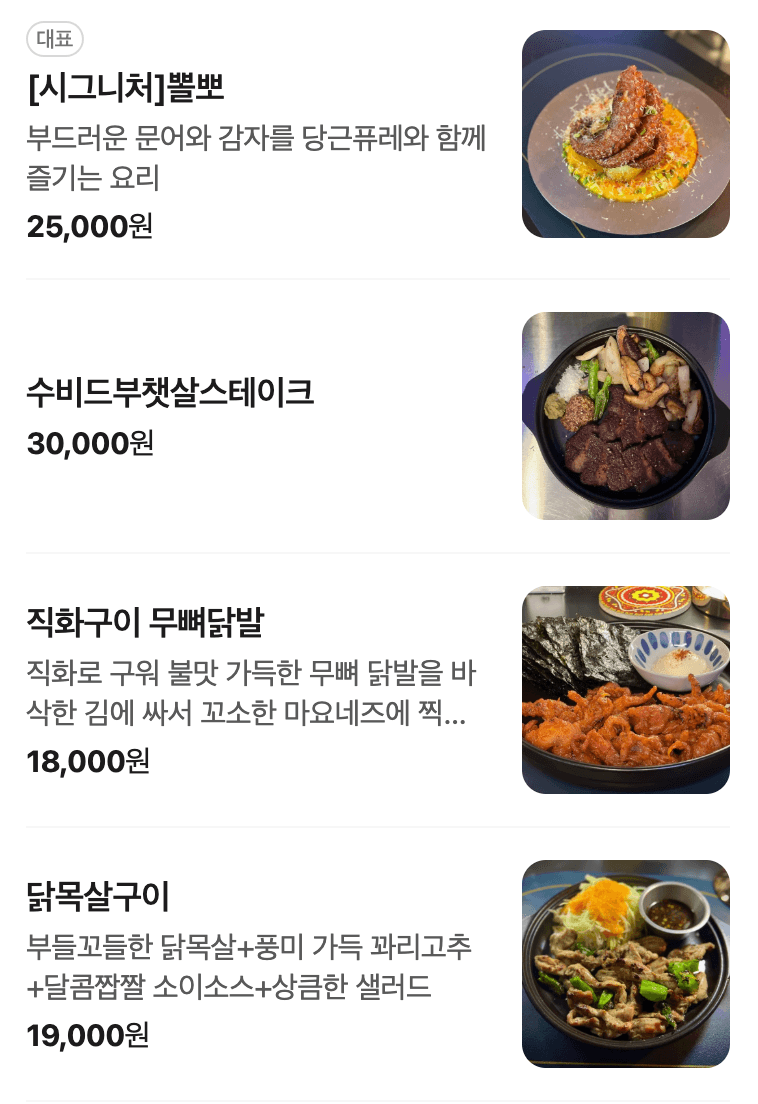Screen dimensions: 758x1104
Task: Open the 직화구이 무뼈닭발 image
Action: (625, 689)
